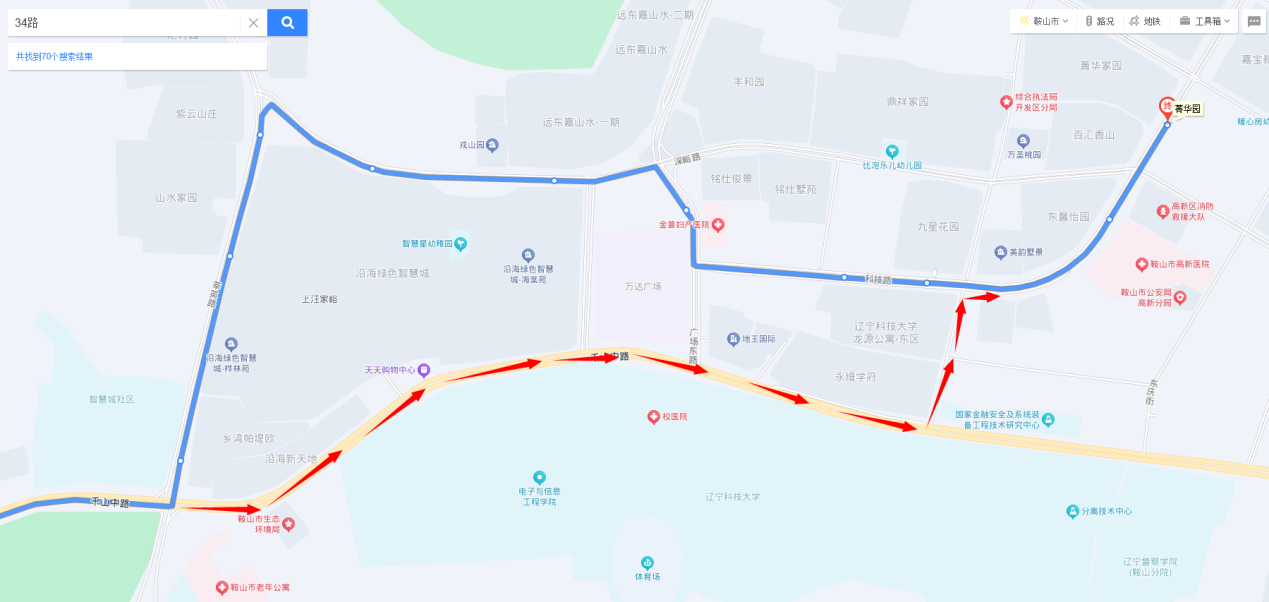Toggle the 路况 traffic layer
This screenshot has width=1269, height=602.
1099,21
